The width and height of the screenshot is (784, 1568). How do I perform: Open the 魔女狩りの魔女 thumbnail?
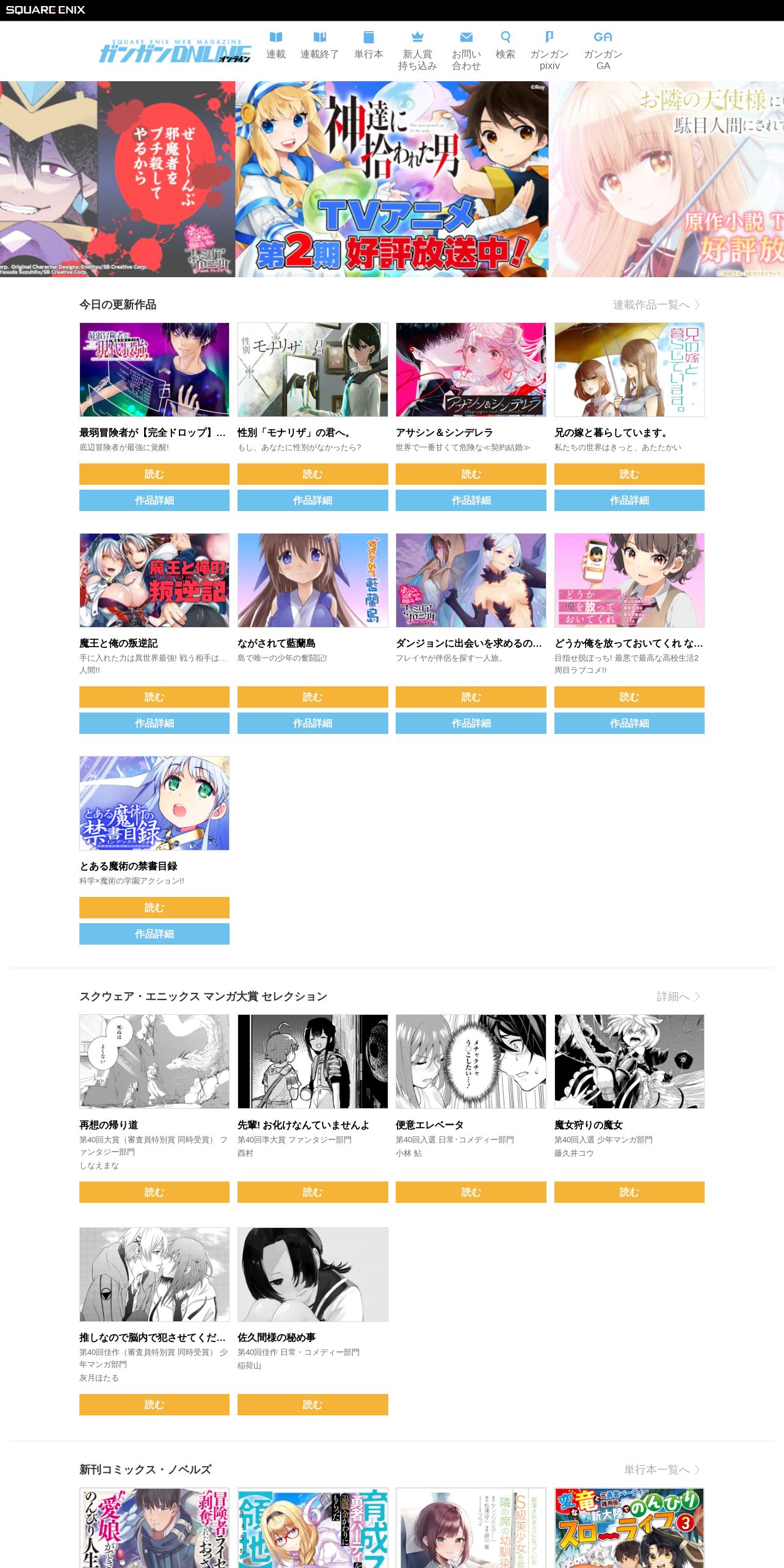[x=629, y=1061]
